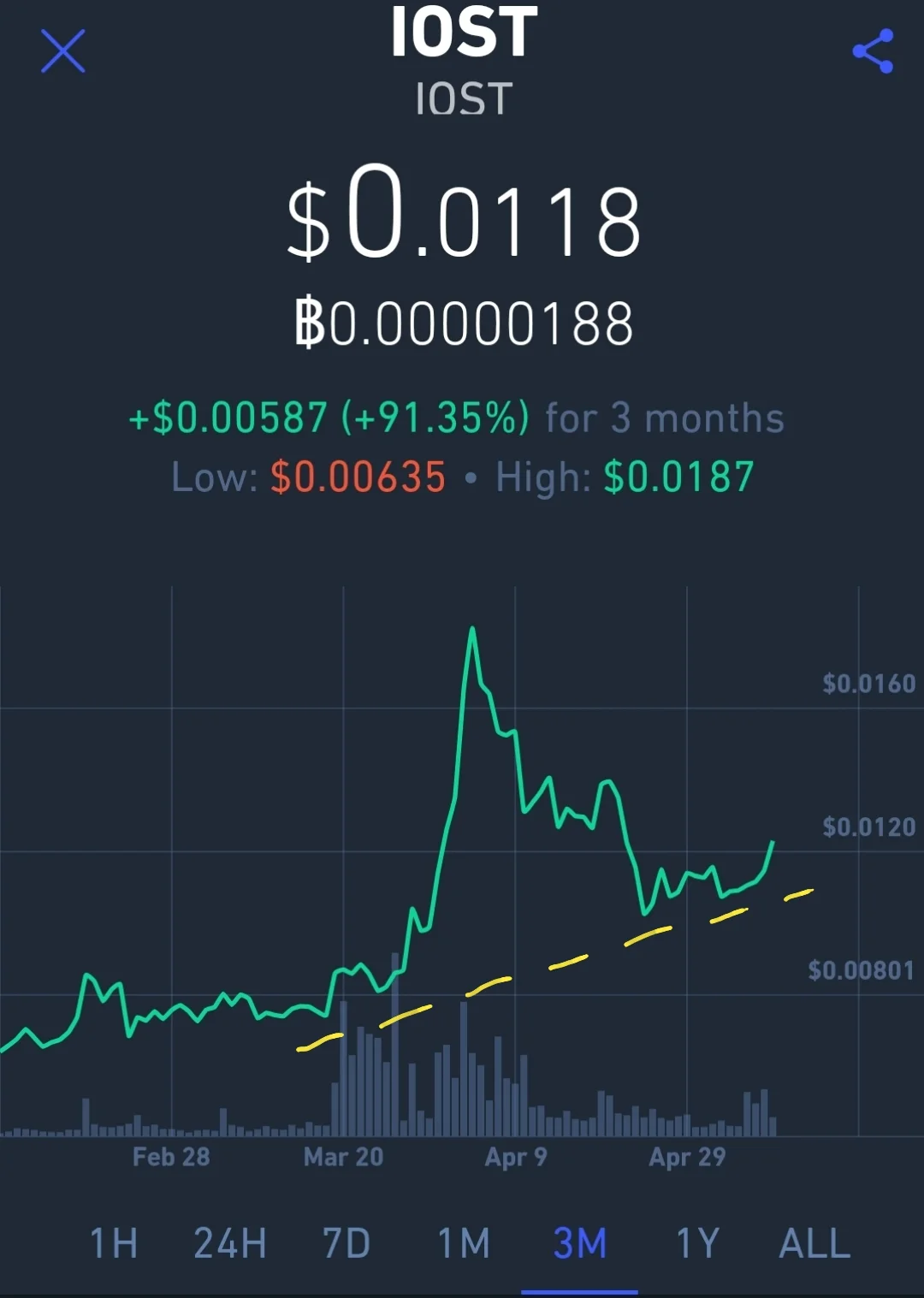This screenshot has height=1298, width=924.
Task: Show the 7D chart
Action: click(x=346, y=1243)
